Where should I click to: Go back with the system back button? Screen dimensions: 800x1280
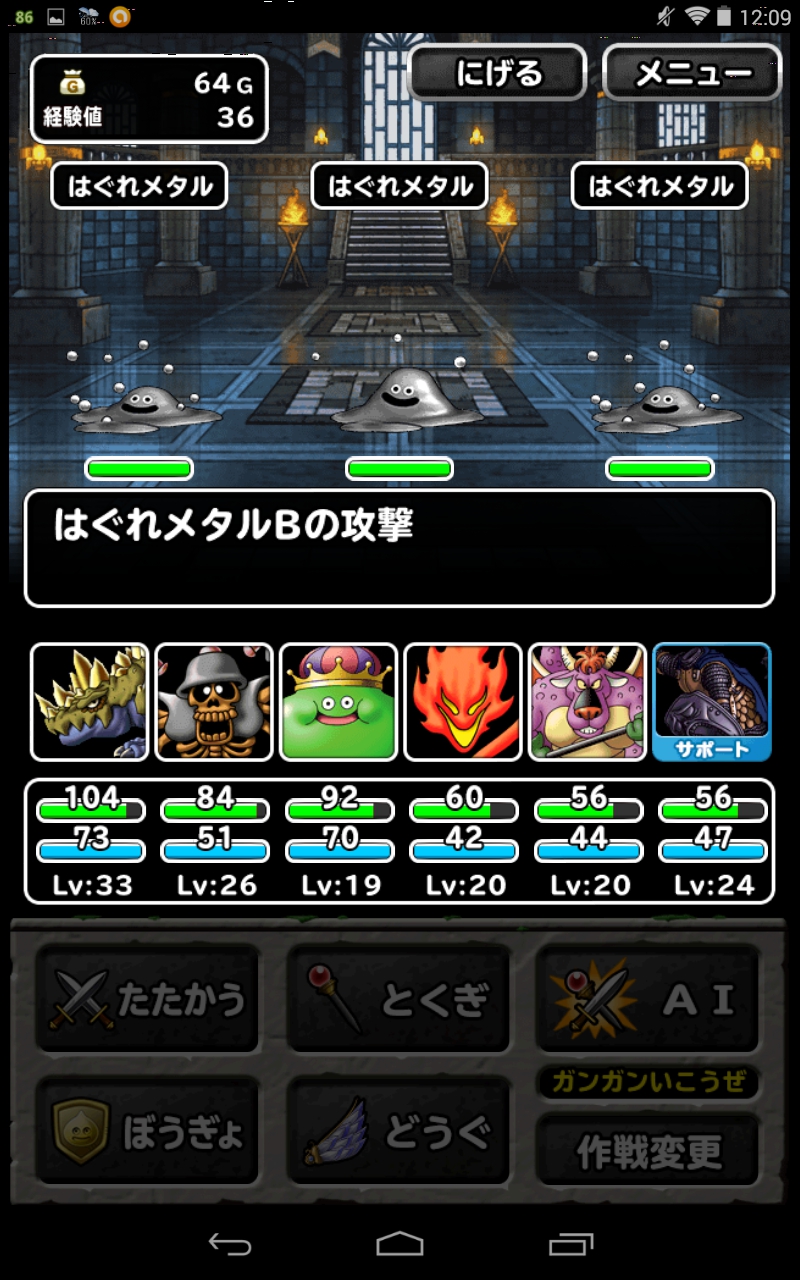pos(229,1243)
